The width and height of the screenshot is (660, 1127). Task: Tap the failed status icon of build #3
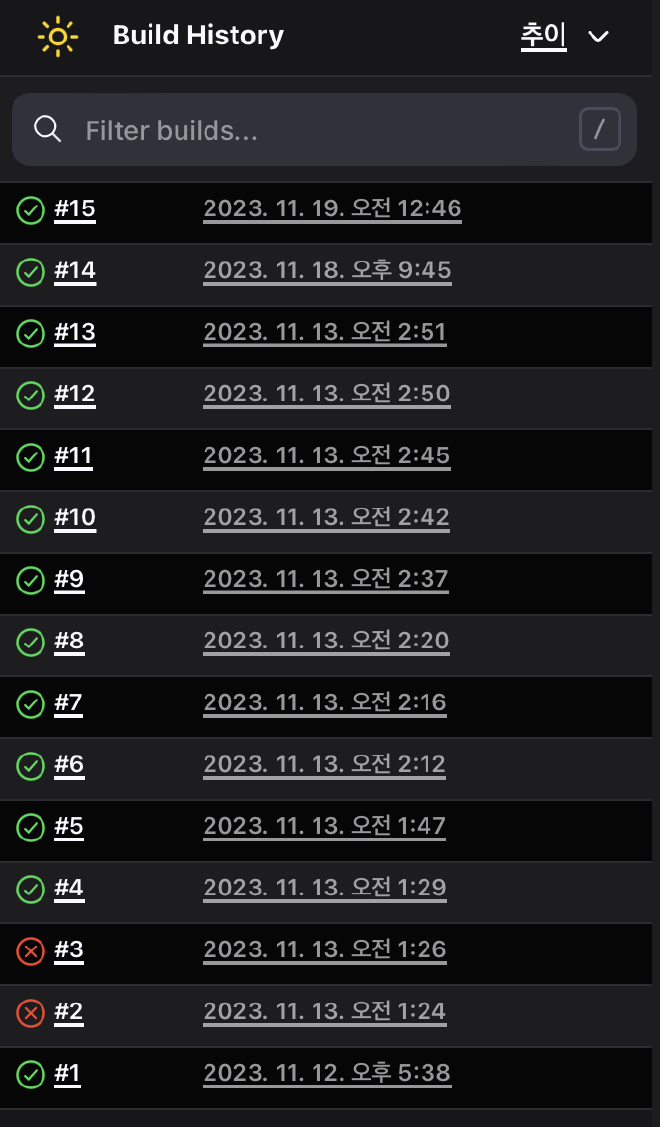[x=31, y=951]
